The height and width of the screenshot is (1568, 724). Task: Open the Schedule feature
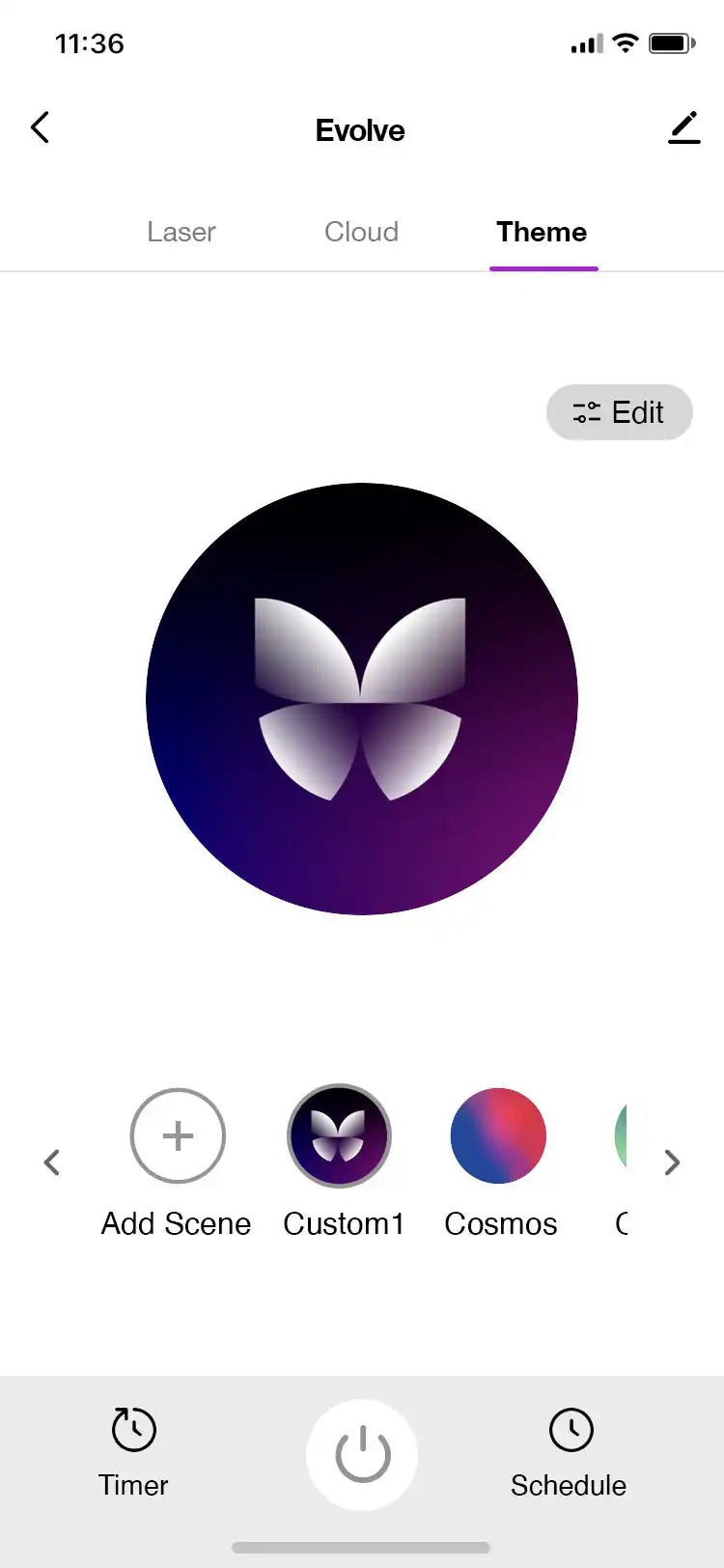(x=569, y=1448)
